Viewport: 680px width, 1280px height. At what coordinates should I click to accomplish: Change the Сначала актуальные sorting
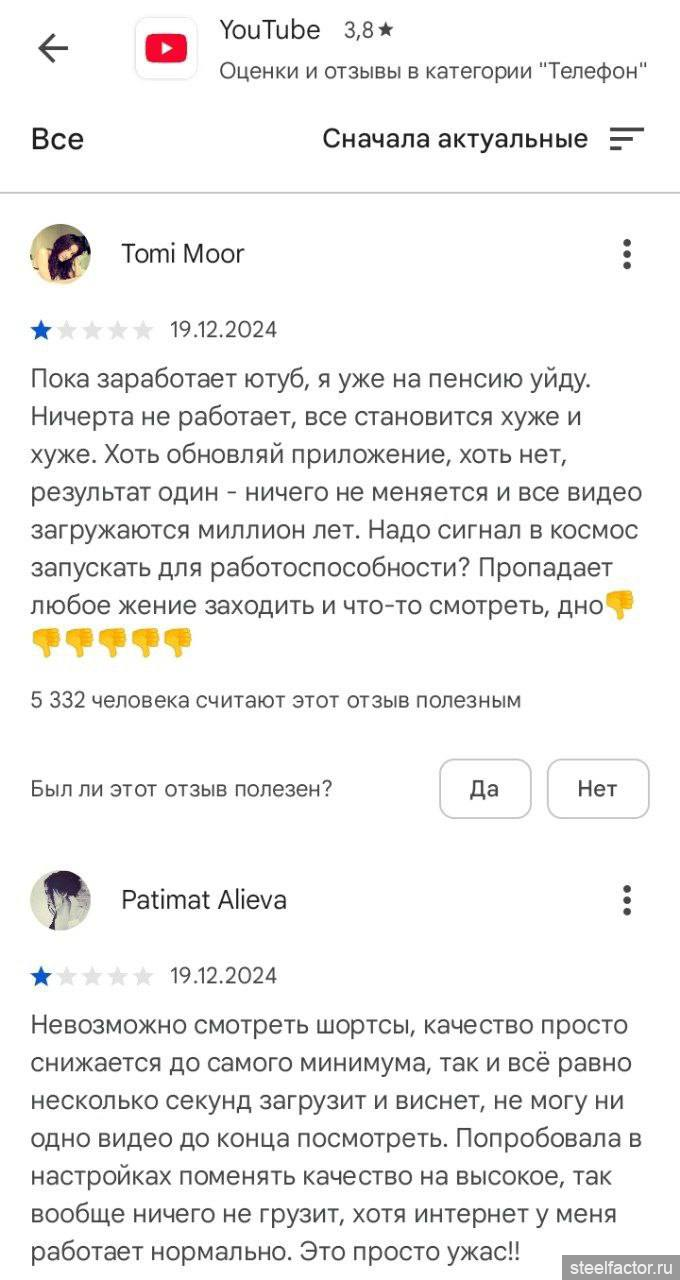pos(455,139)
